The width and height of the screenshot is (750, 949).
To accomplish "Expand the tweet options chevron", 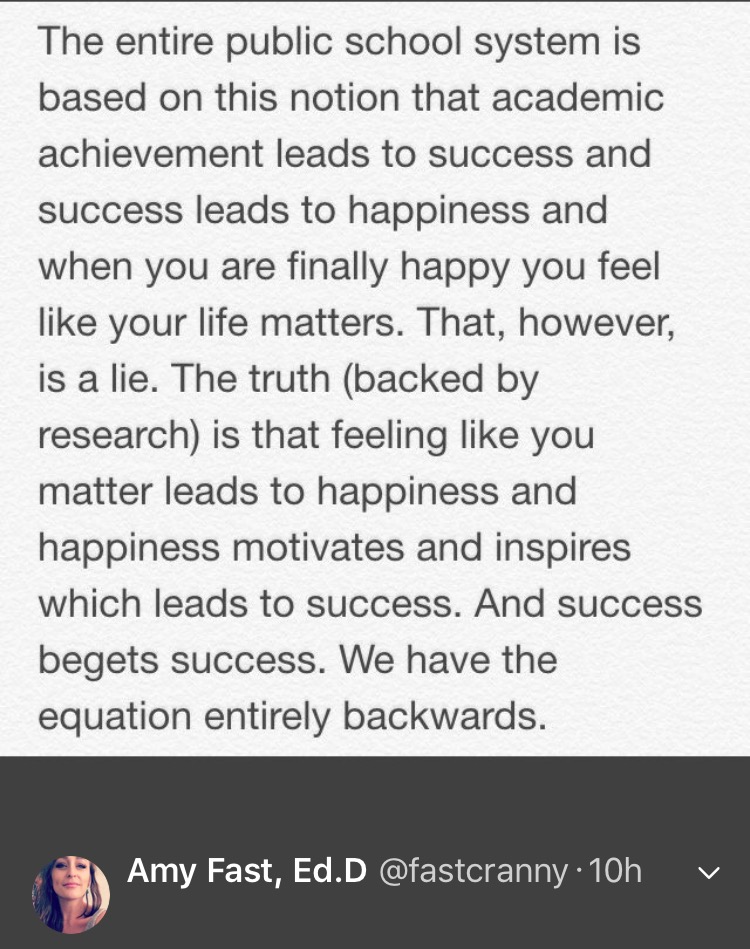I will [708, 873].
